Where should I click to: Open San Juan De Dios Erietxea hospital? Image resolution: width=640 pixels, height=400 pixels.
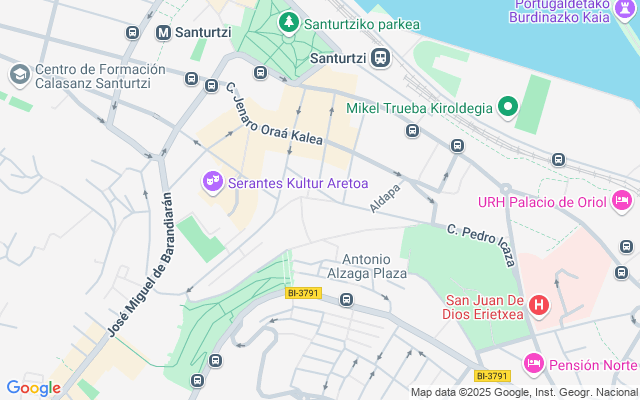click(539, 304)
